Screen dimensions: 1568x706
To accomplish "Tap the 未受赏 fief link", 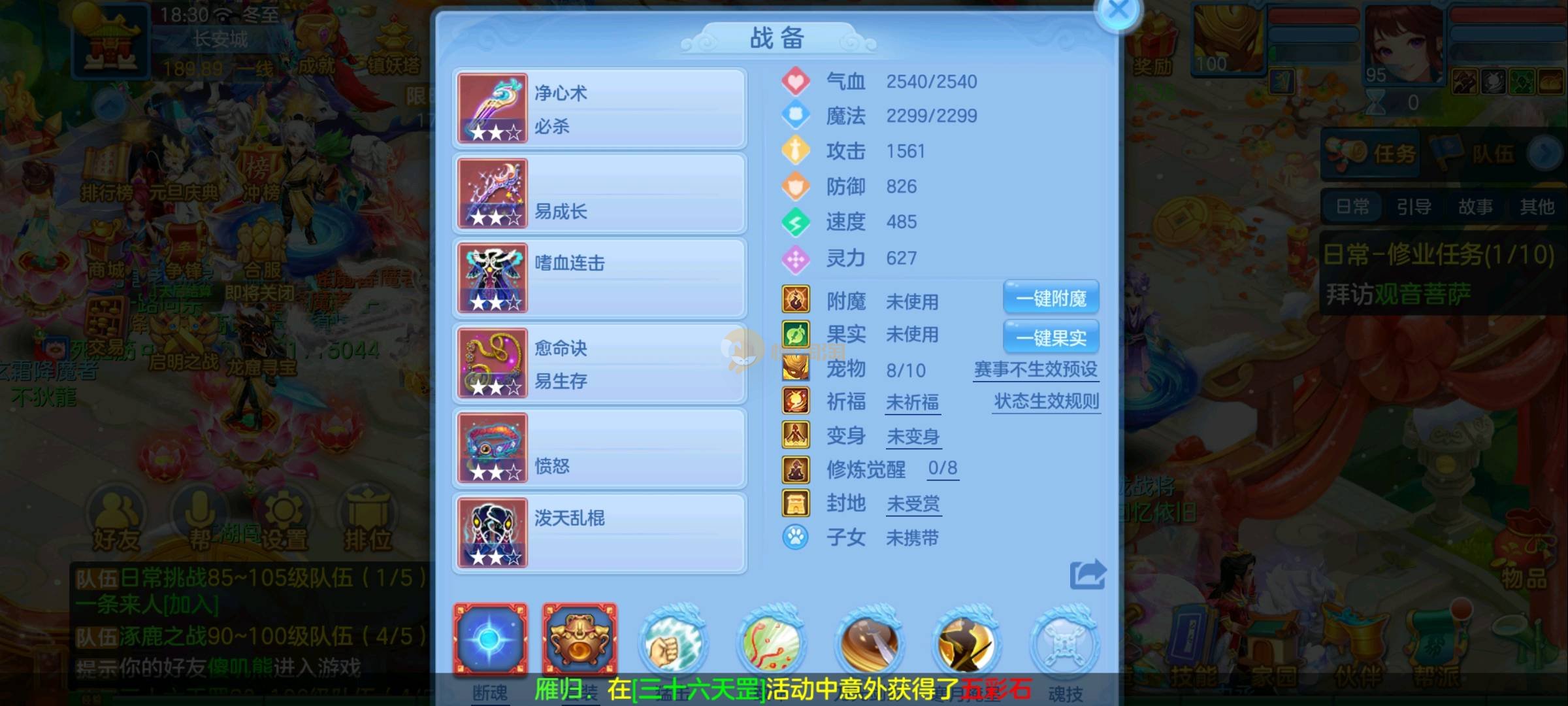I will point(913,503).
